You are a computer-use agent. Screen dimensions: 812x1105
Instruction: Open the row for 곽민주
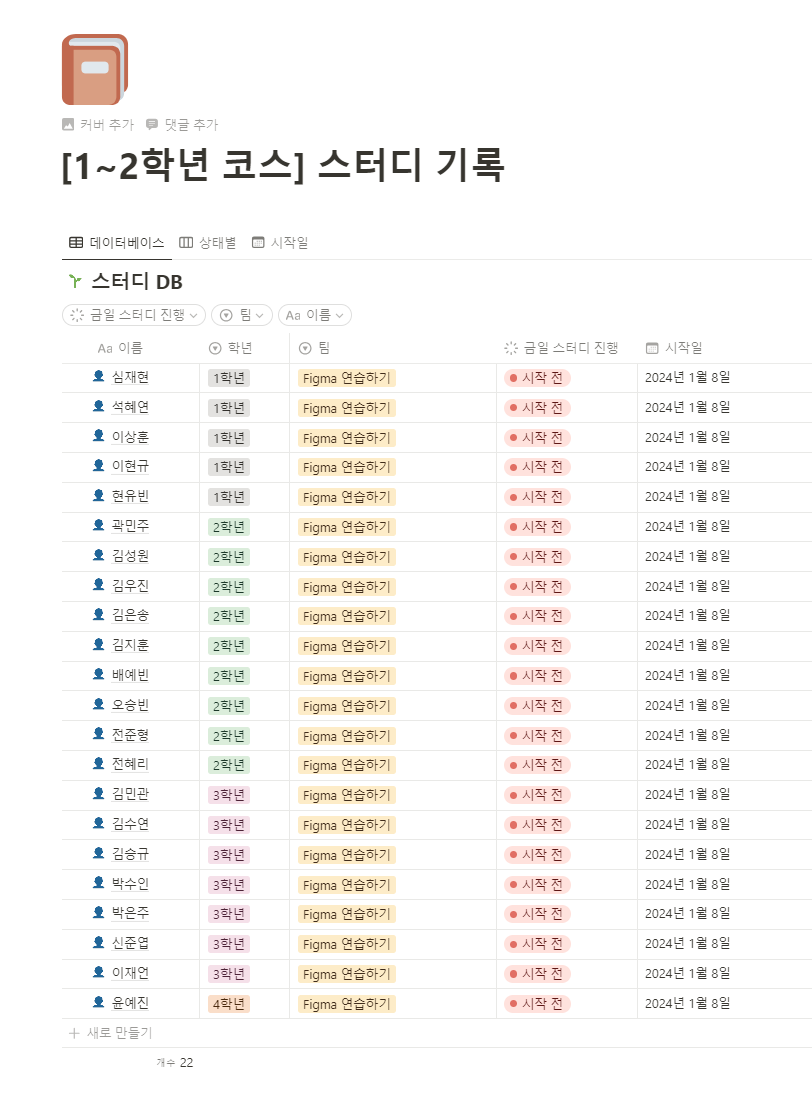click(x=130, y=526)
